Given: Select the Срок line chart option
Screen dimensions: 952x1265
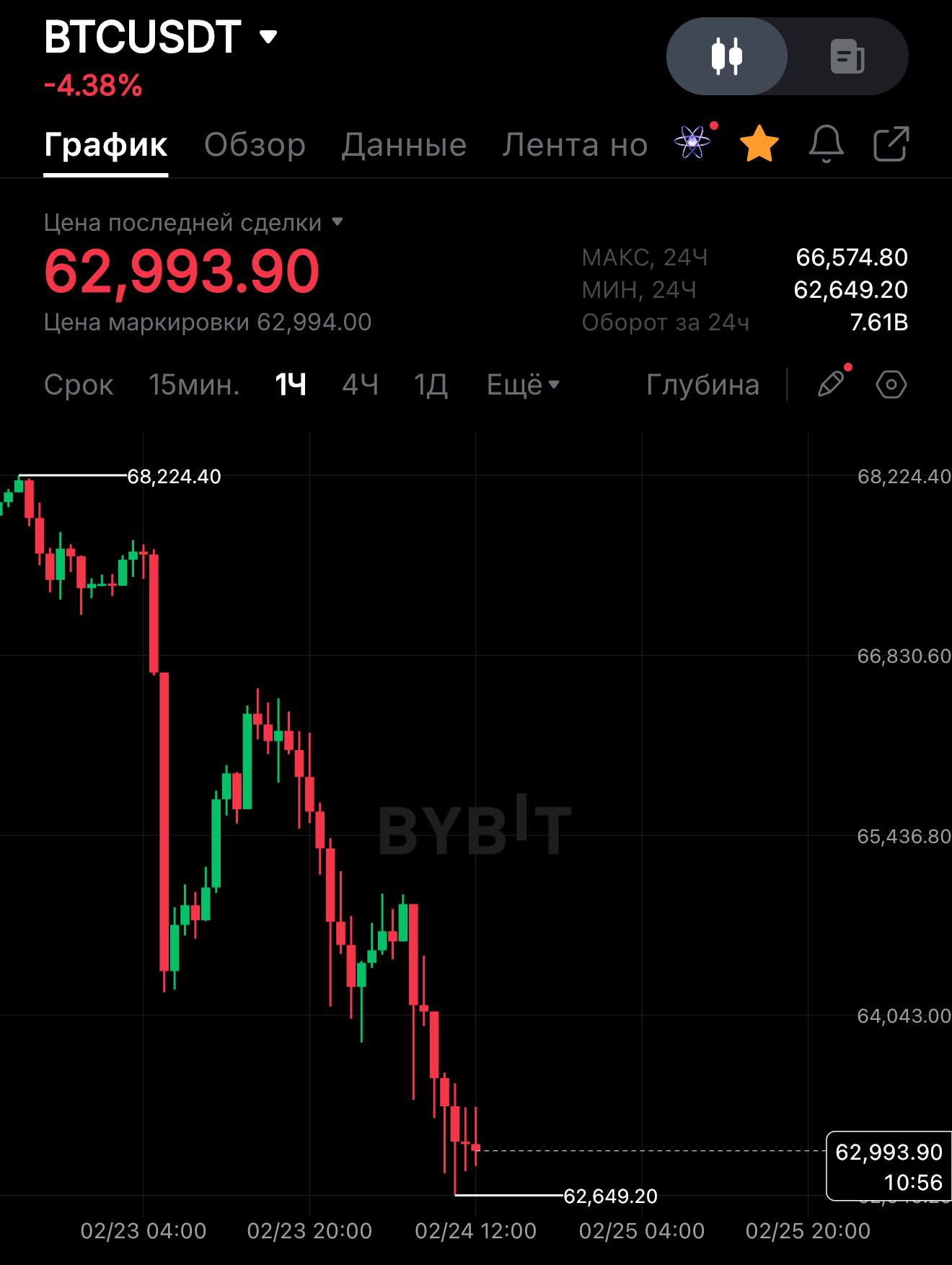Looking at the screenshot, I should coord(79,384).
